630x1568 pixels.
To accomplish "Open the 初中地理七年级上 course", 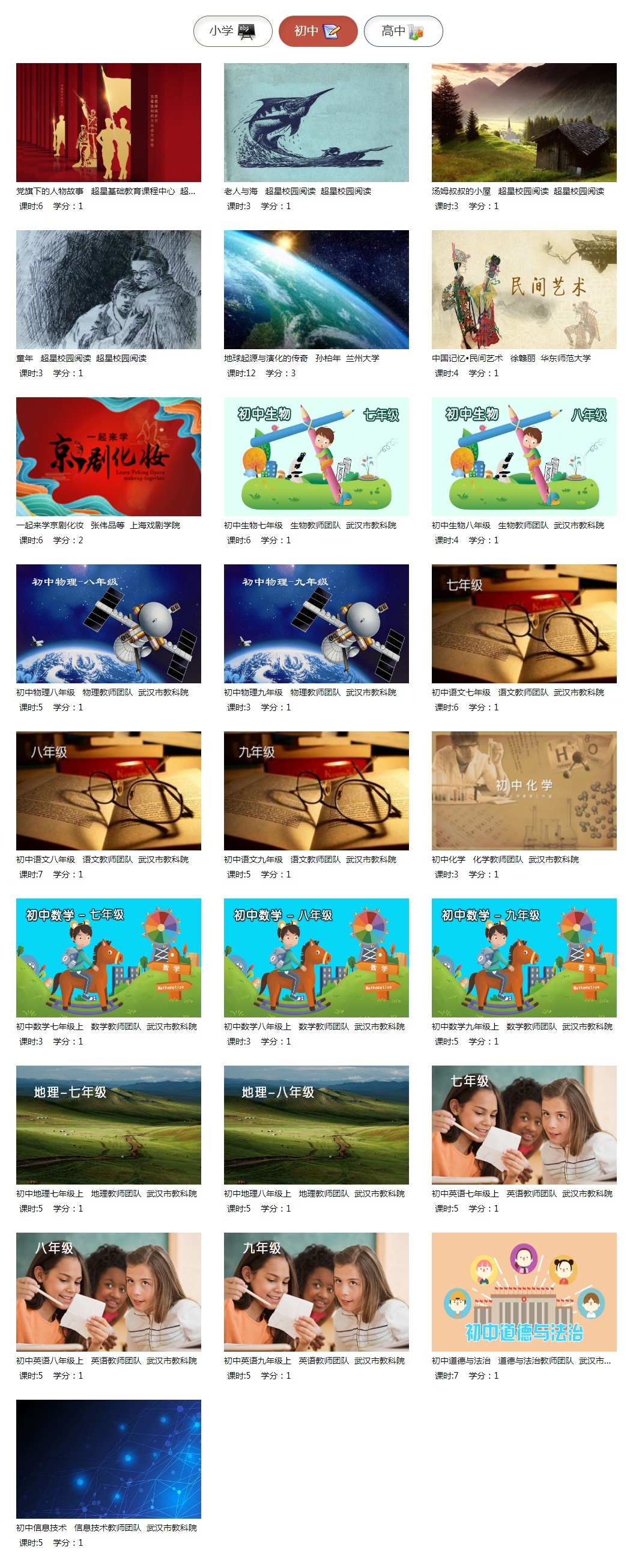I will (108, 1124).
